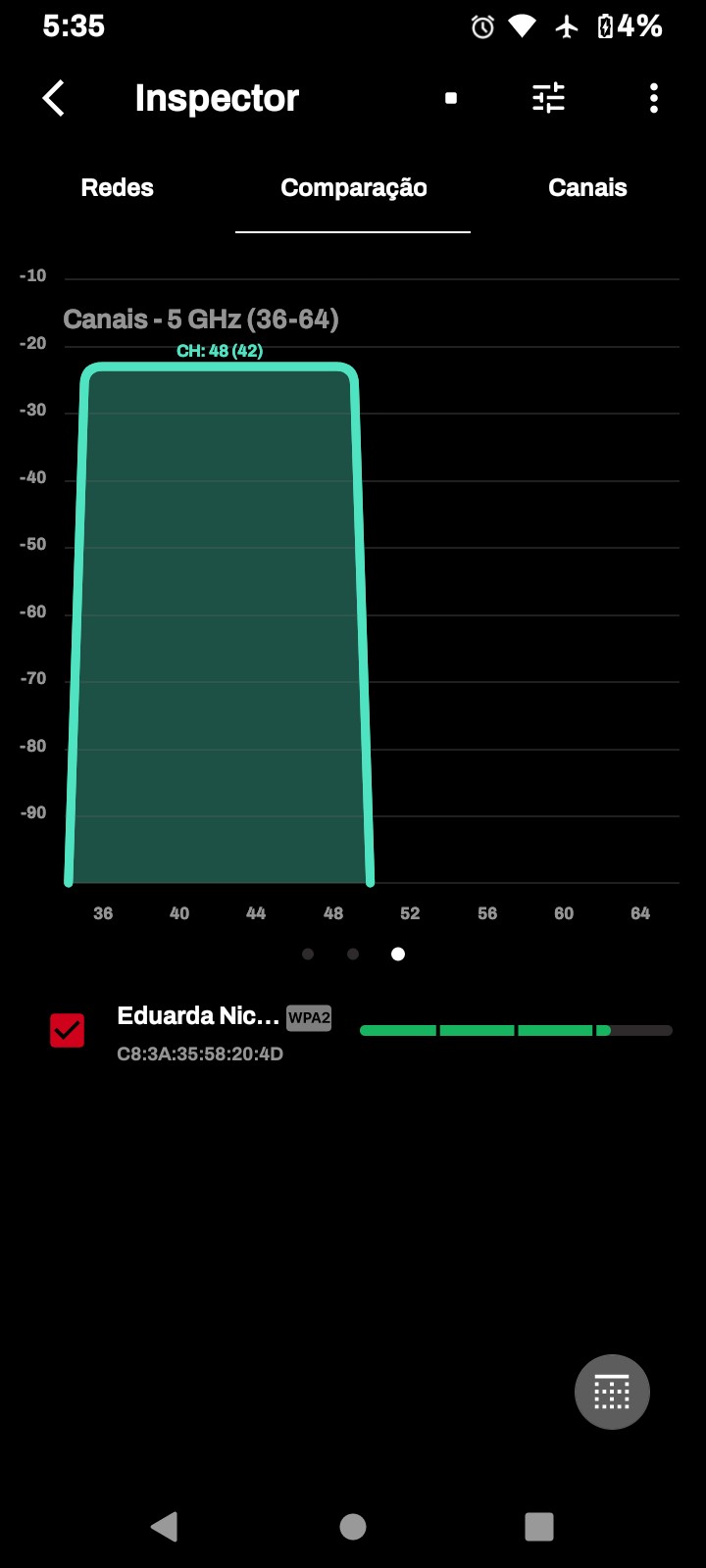Switch to the Redes tab

(x=118, y=188)
